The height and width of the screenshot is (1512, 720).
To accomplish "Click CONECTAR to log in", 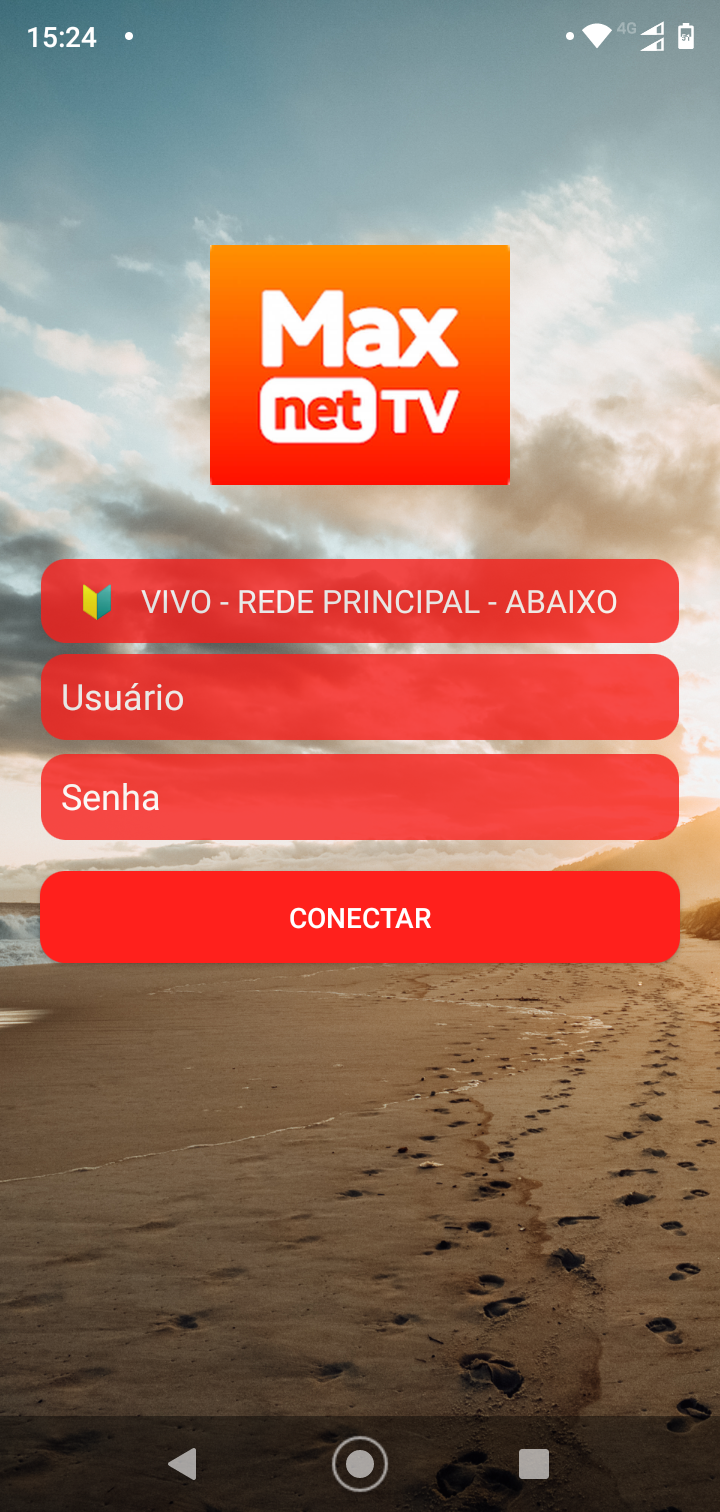I will click(359, 917).
